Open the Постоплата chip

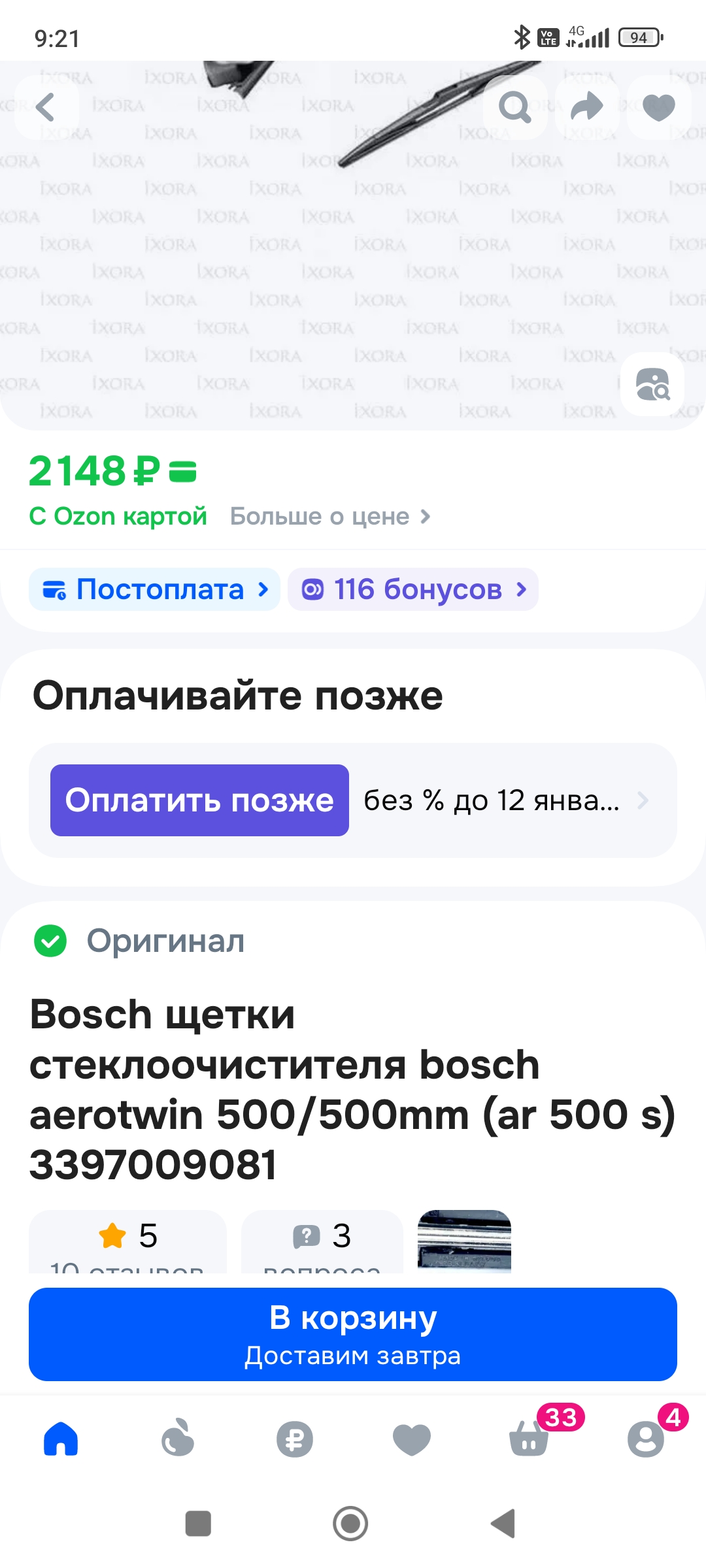tap(155, 589)
